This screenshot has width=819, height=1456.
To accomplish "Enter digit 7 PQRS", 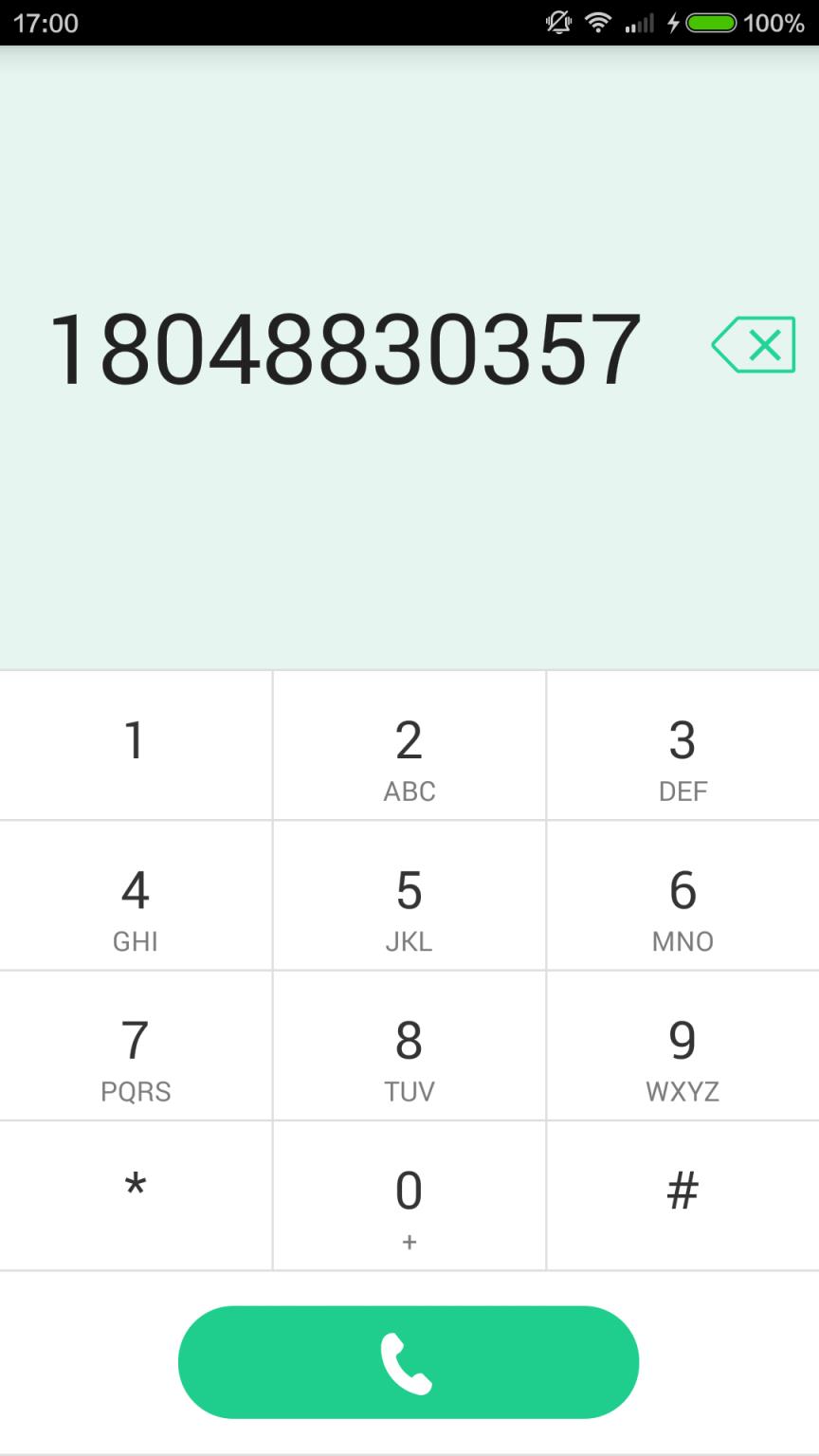I will (x=136, y=1046).
